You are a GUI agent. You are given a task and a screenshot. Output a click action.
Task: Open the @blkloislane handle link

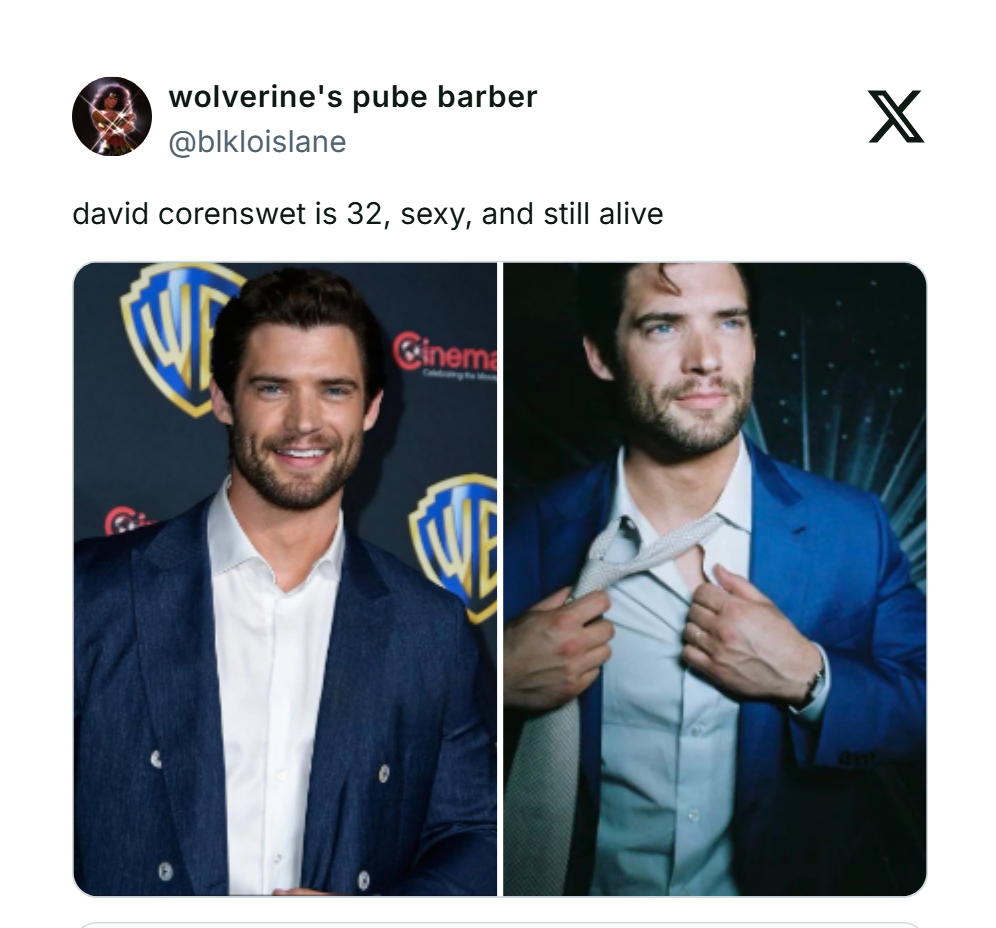(258, 142)
